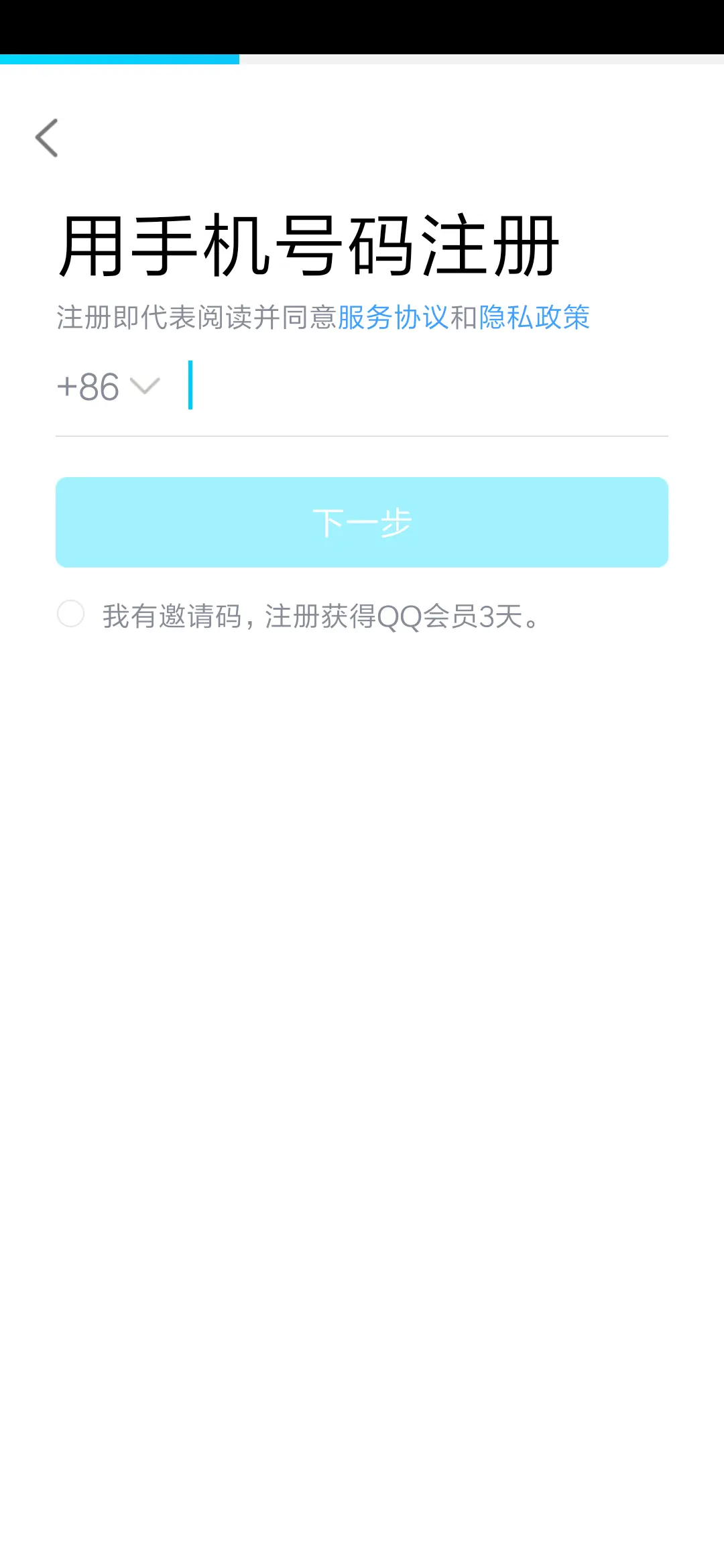Go back using the back arrow
Screen dimensions: 724x1568
(x=47, y=138)
